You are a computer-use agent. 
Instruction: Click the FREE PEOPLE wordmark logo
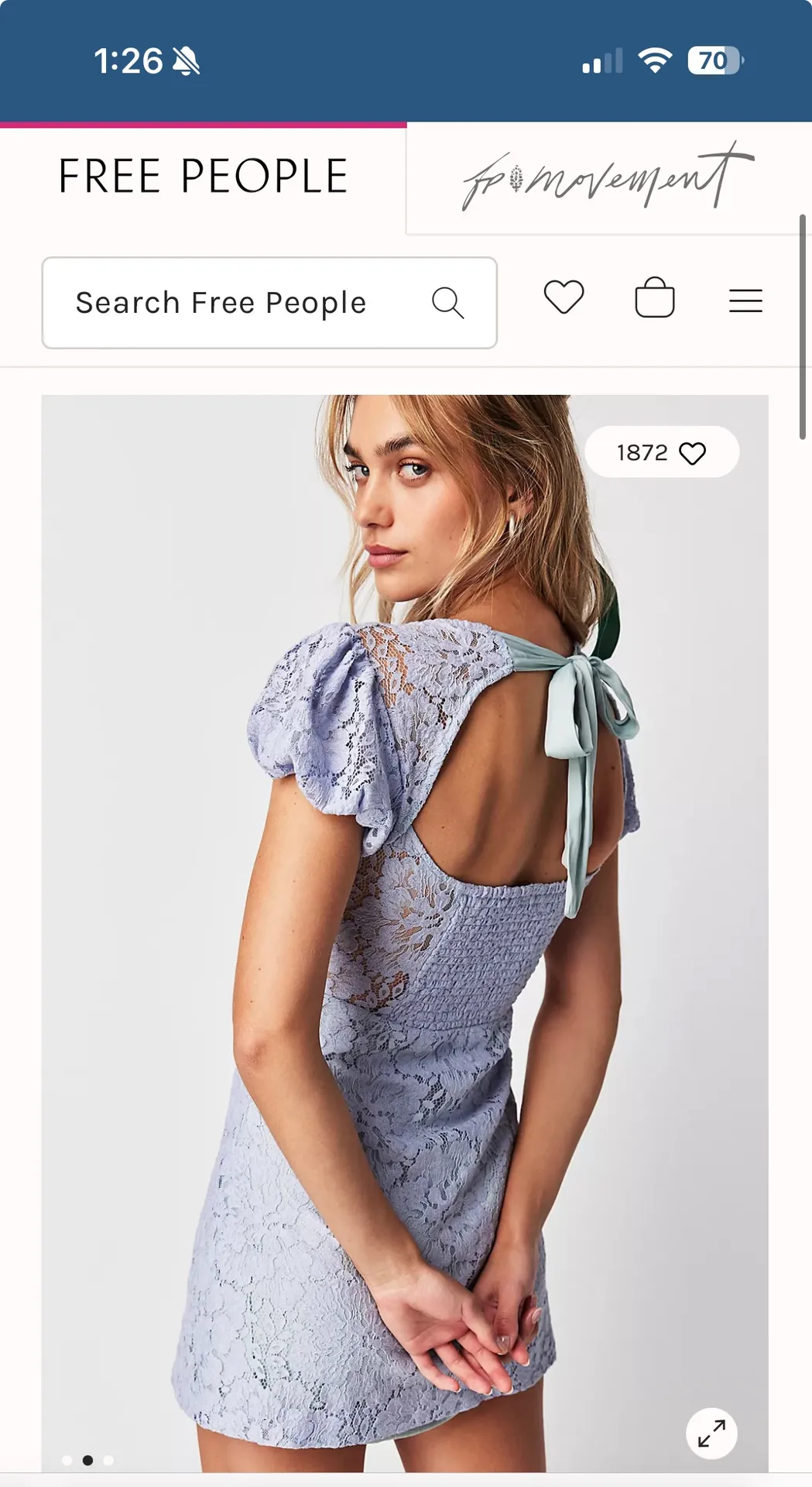(203, 177)
